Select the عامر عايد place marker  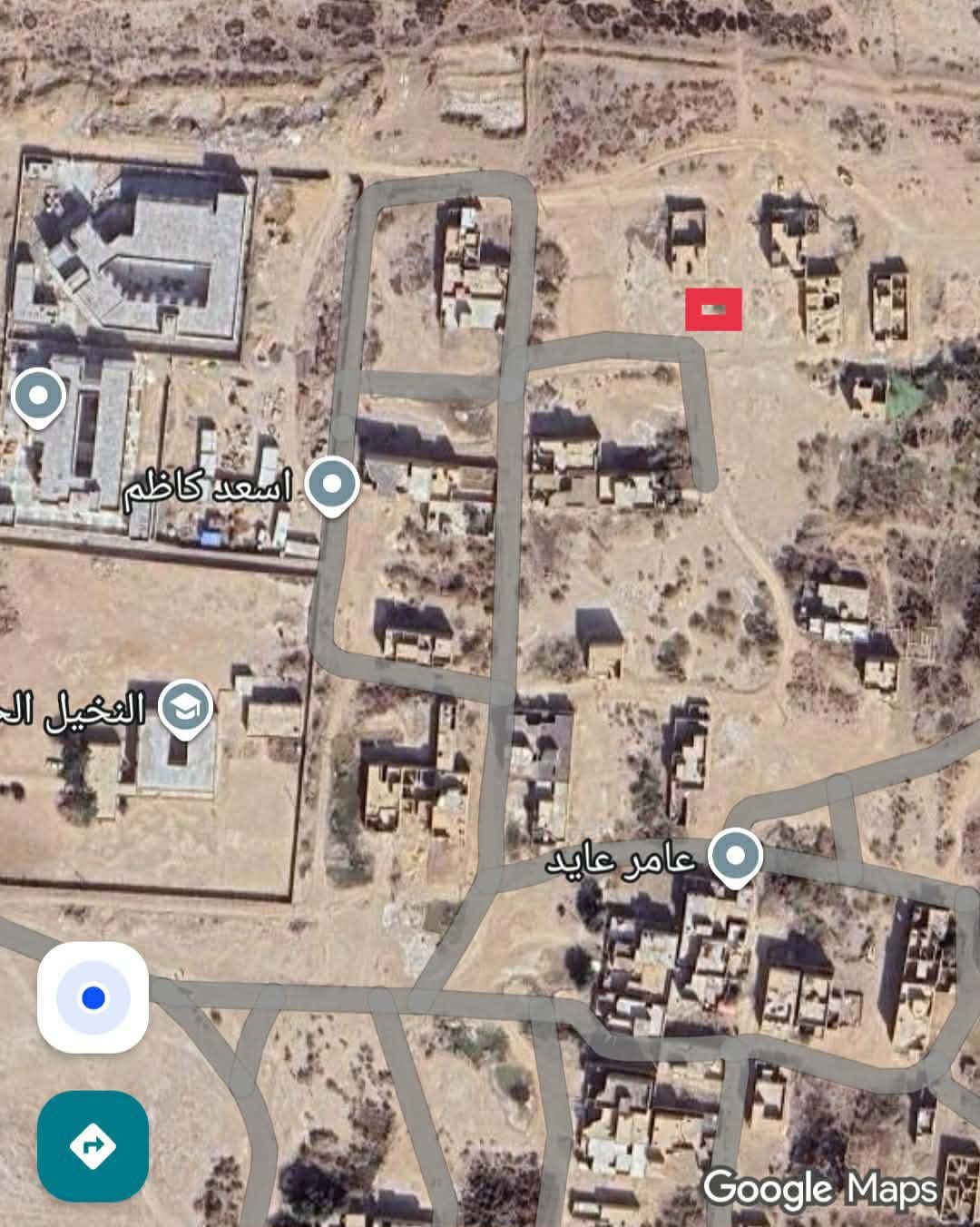(x=735, y=857)
